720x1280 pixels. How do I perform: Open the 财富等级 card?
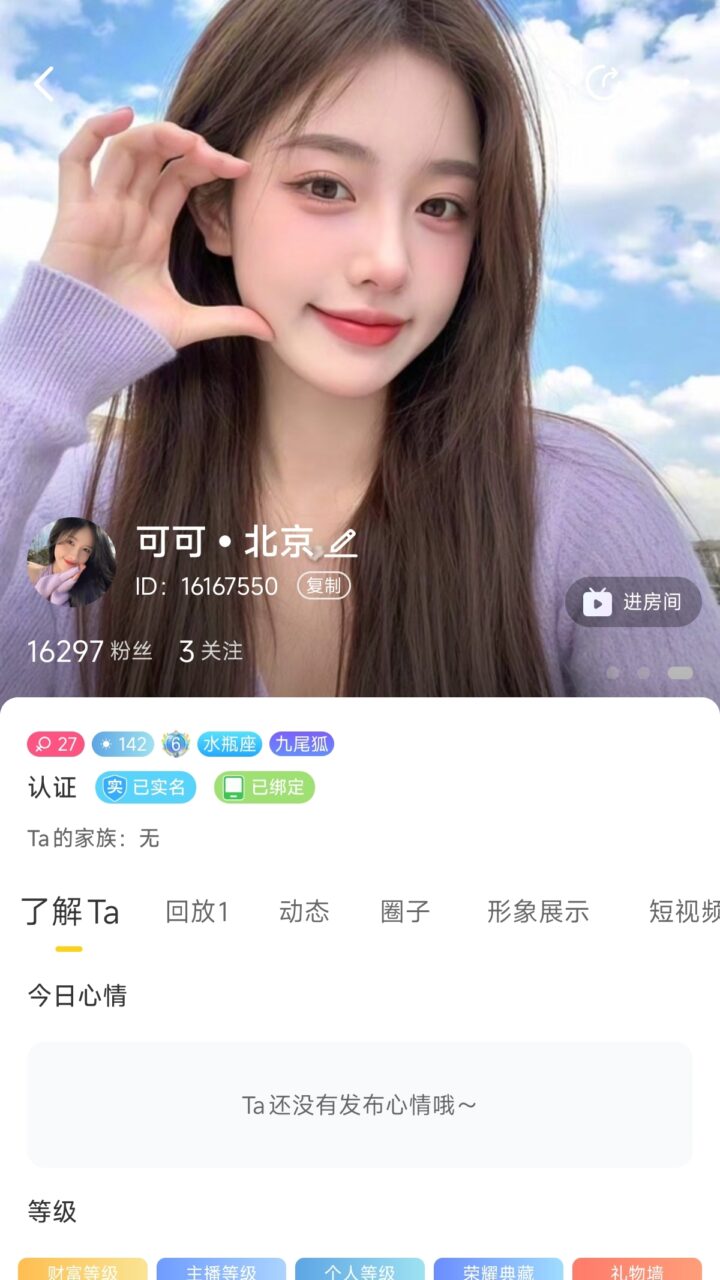click(82, 1270)
